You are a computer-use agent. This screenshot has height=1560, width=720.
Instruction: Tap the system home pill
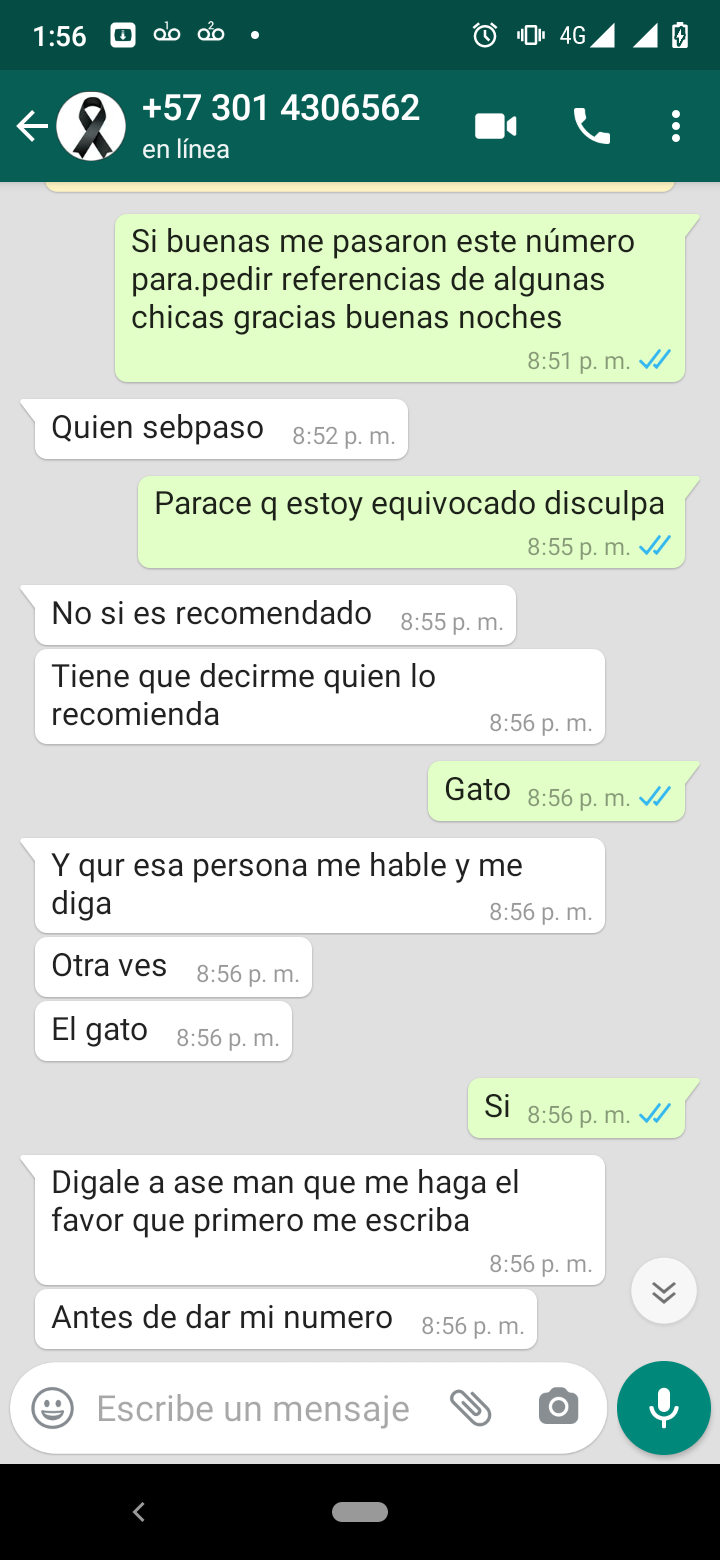click(360, 1512)
